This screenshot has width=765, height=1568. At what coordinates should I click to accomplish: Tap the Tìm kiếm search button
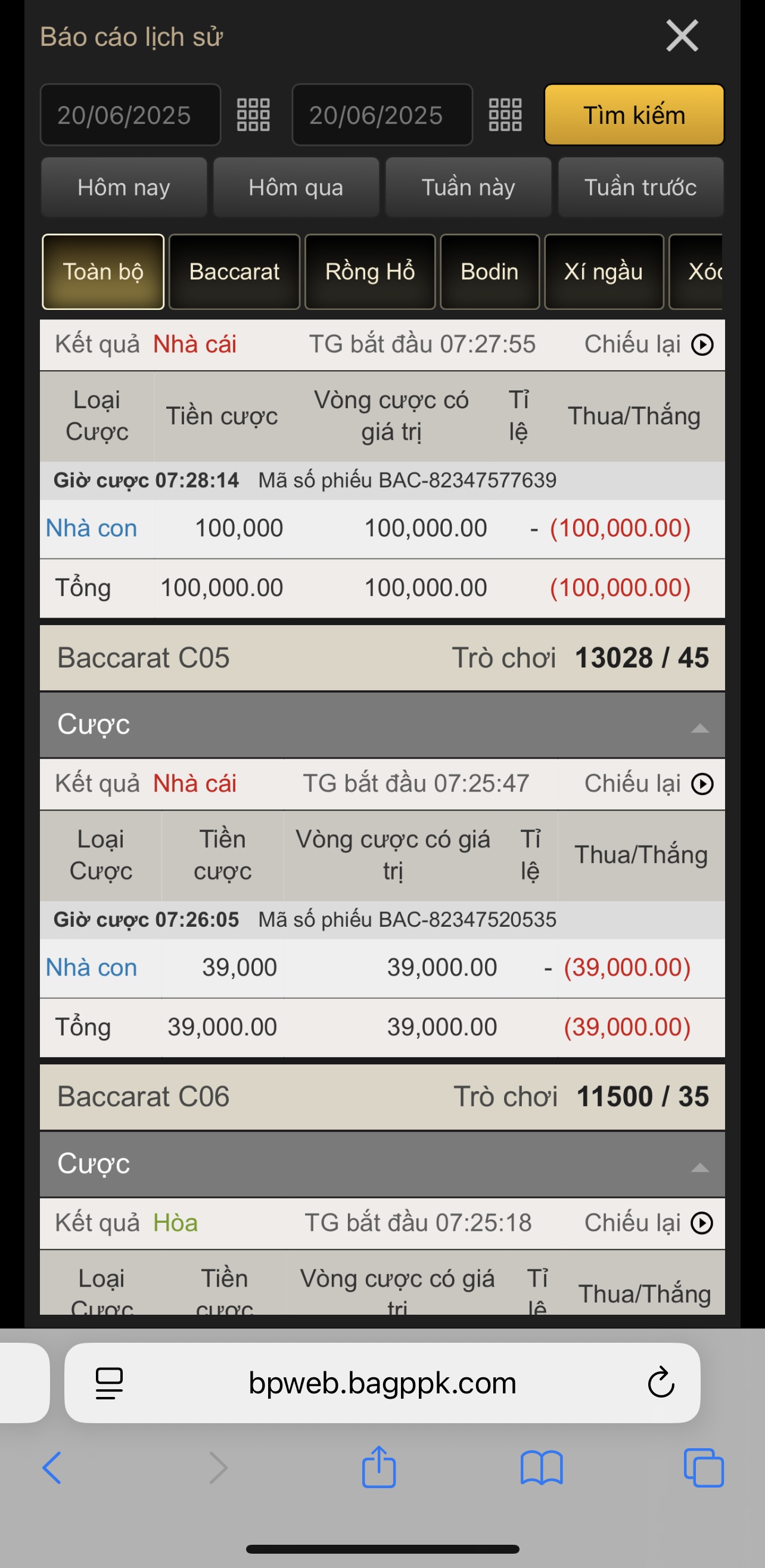(x=633, y=115)
